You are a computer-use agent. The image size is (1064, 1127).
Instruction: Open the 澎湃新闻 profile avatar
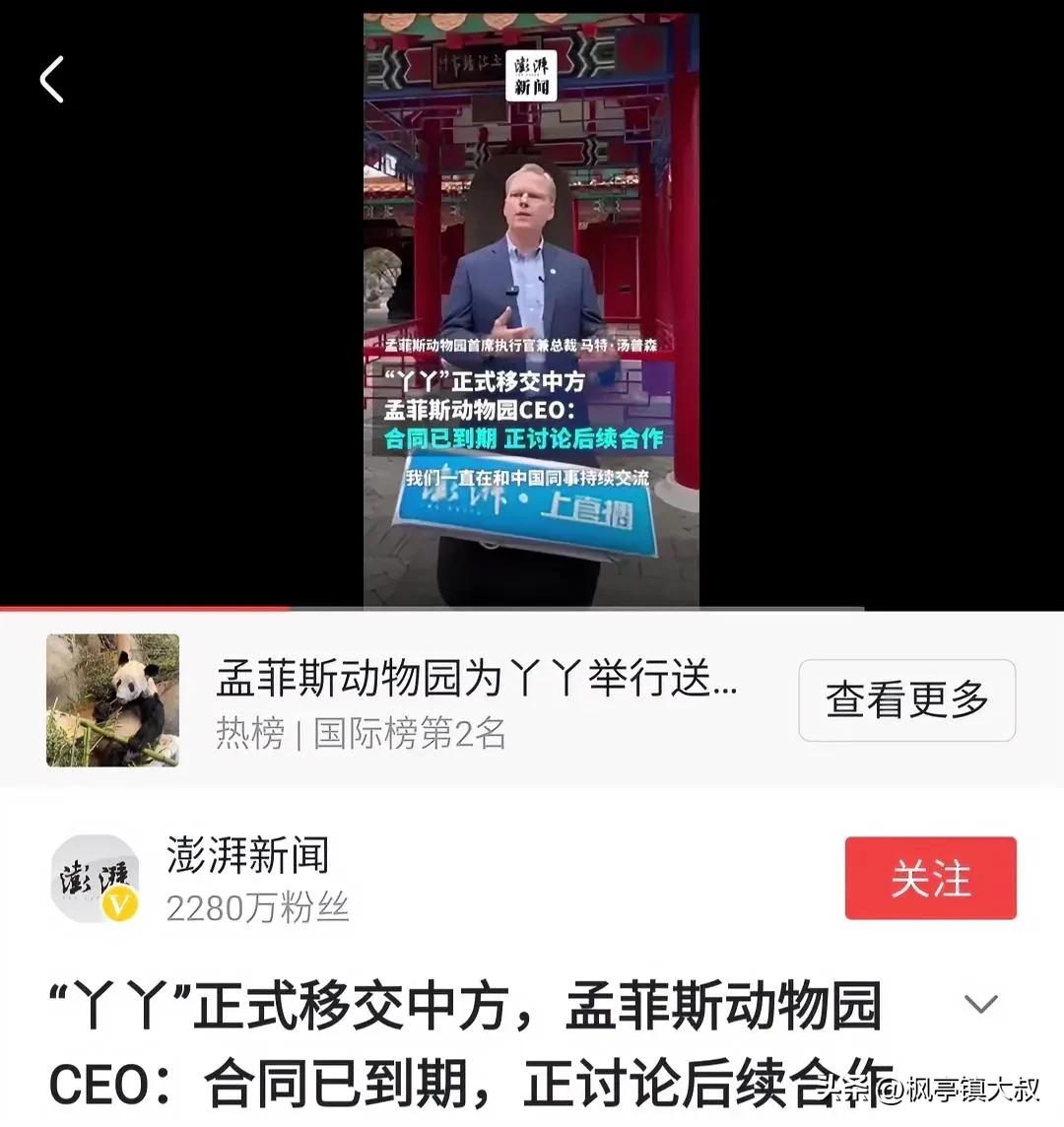point(95,878)
